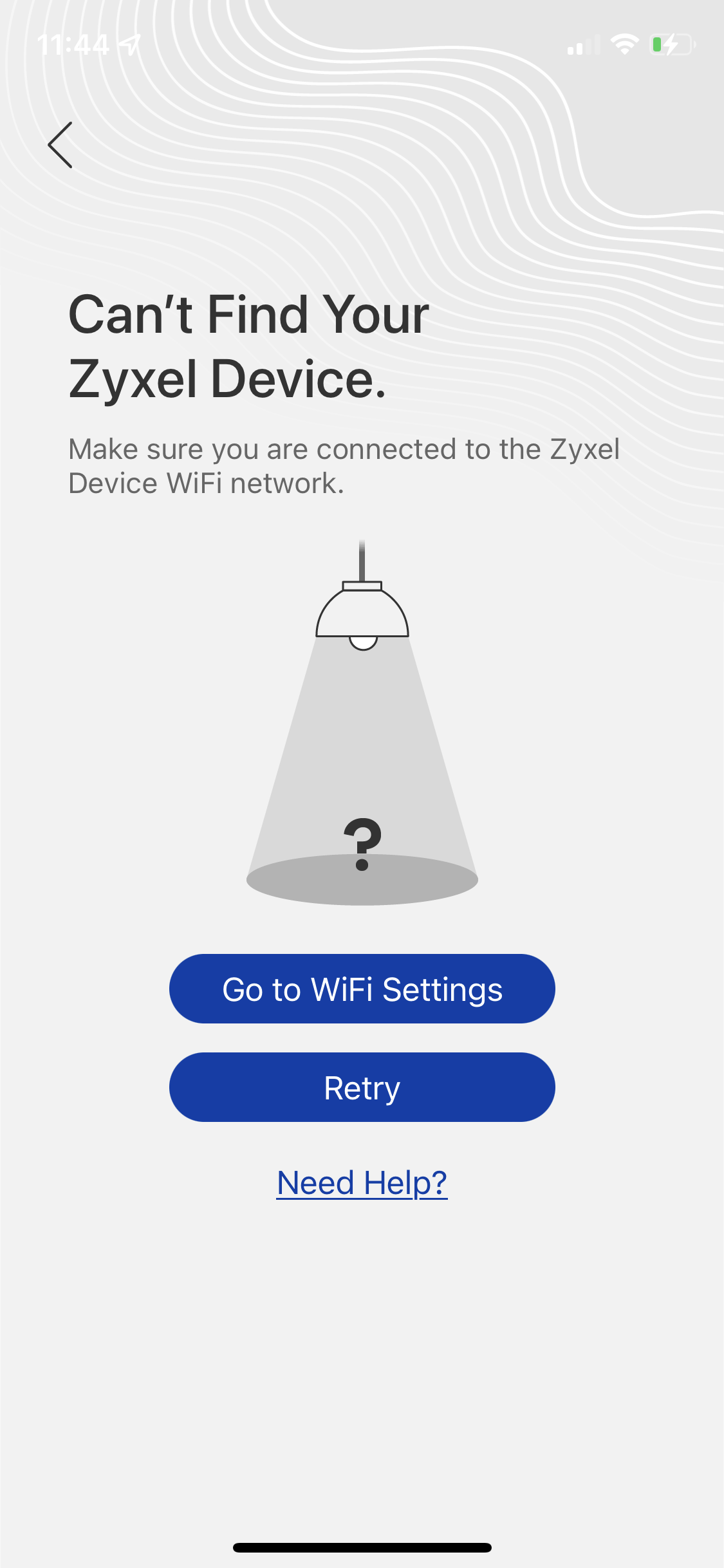Tap the location arrow next to the clock
Image resolution: width=724 pixels, height=1568 pixels.
pyautogui.click(x=131, y=42)
